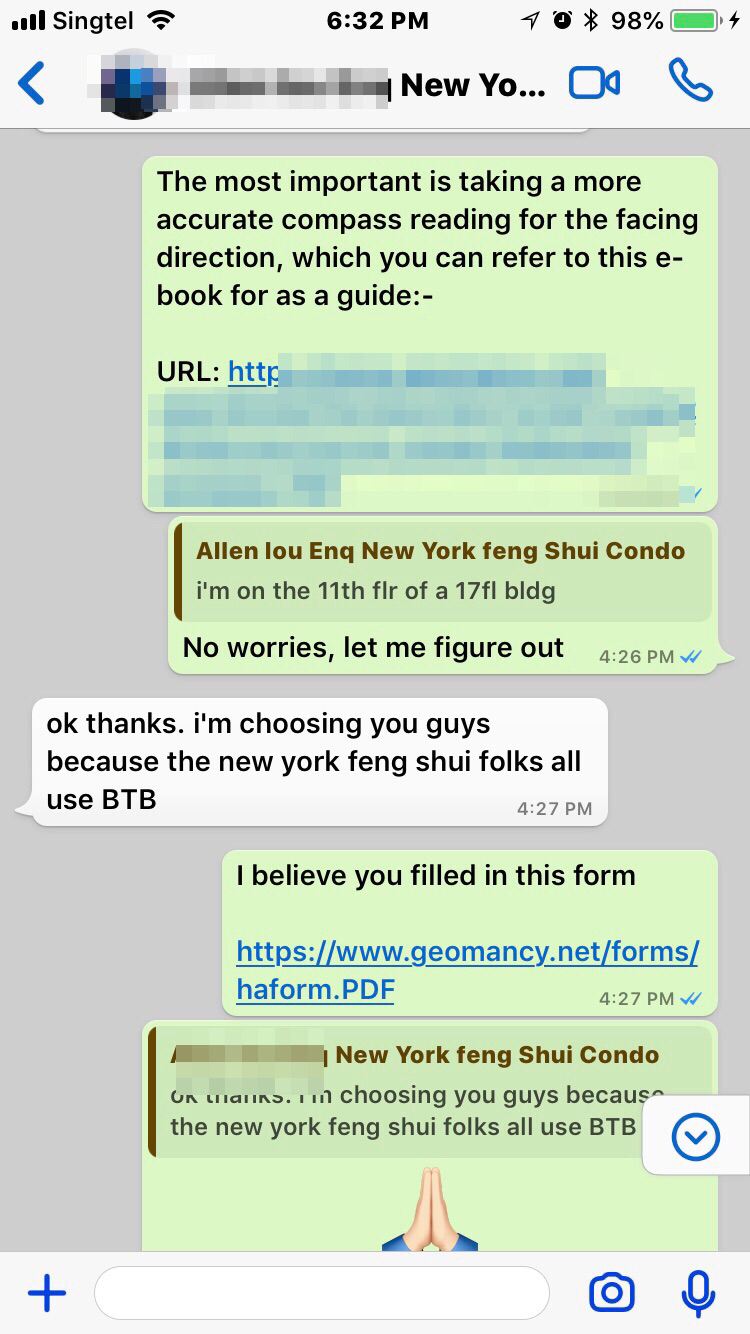Open the geomancy.net haform.PDF link
Viewport: 750px width, 1334px height.
pos(467,970)
